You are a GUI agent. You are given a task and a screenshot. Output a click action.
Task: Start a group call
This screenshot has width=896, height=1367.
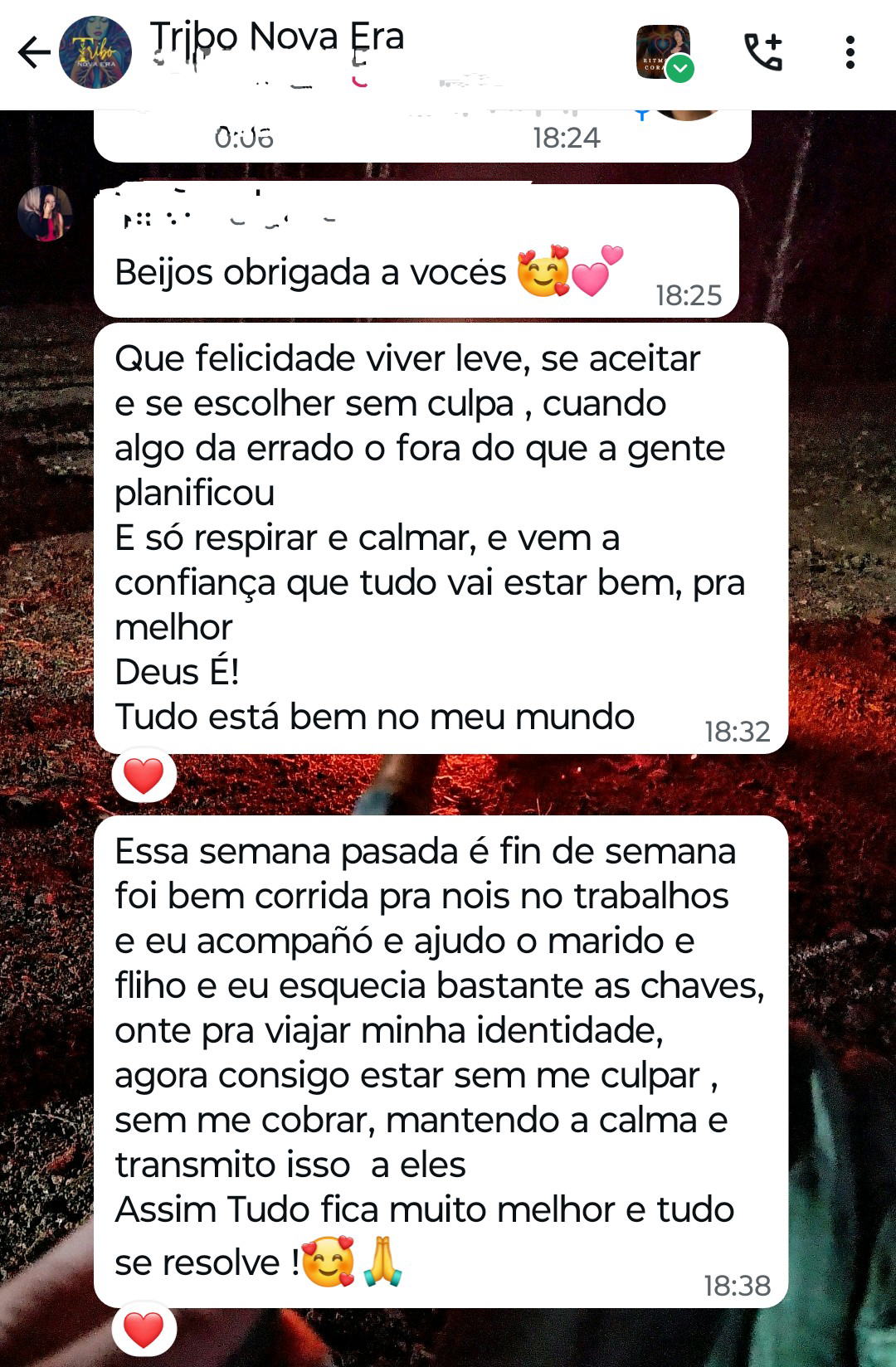(762, 52)
